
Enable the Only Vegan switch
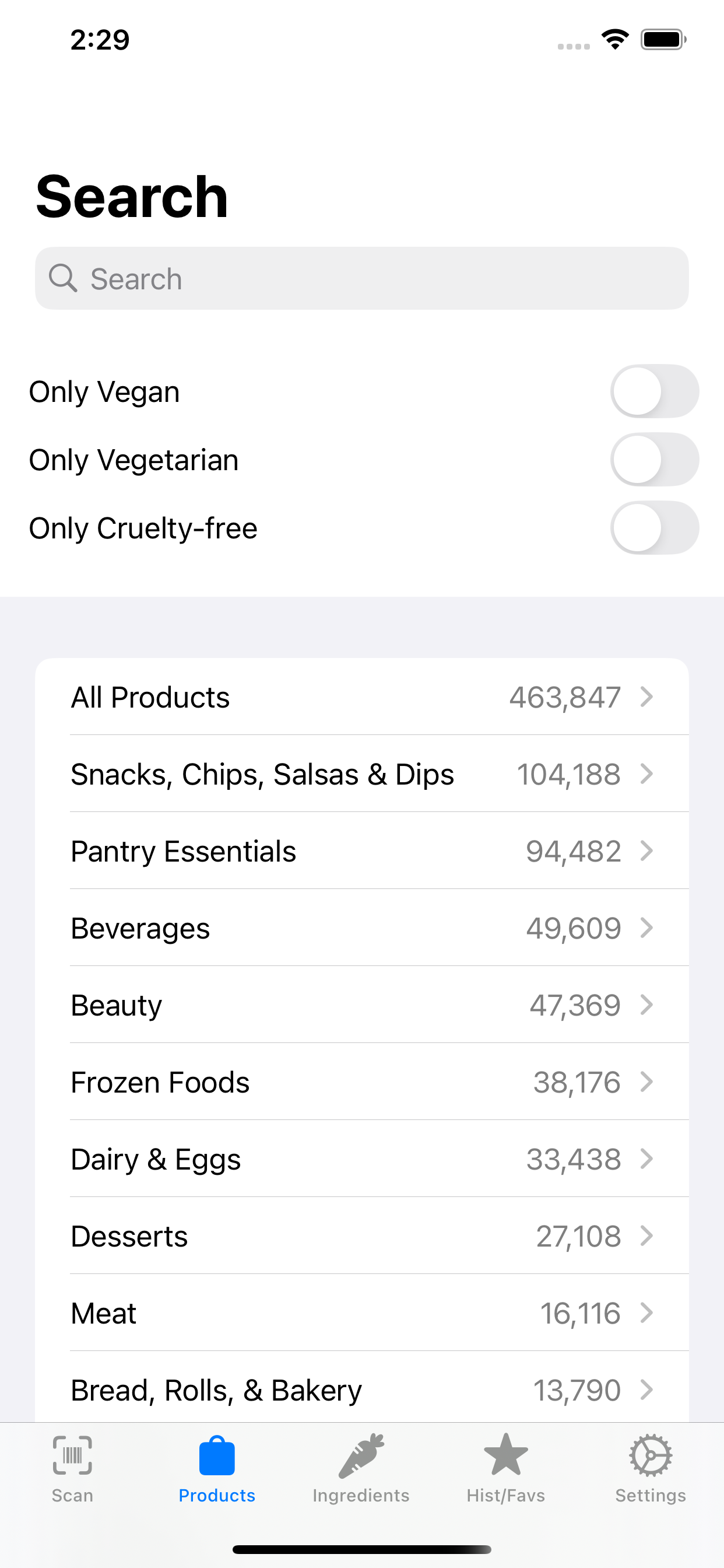654,391
